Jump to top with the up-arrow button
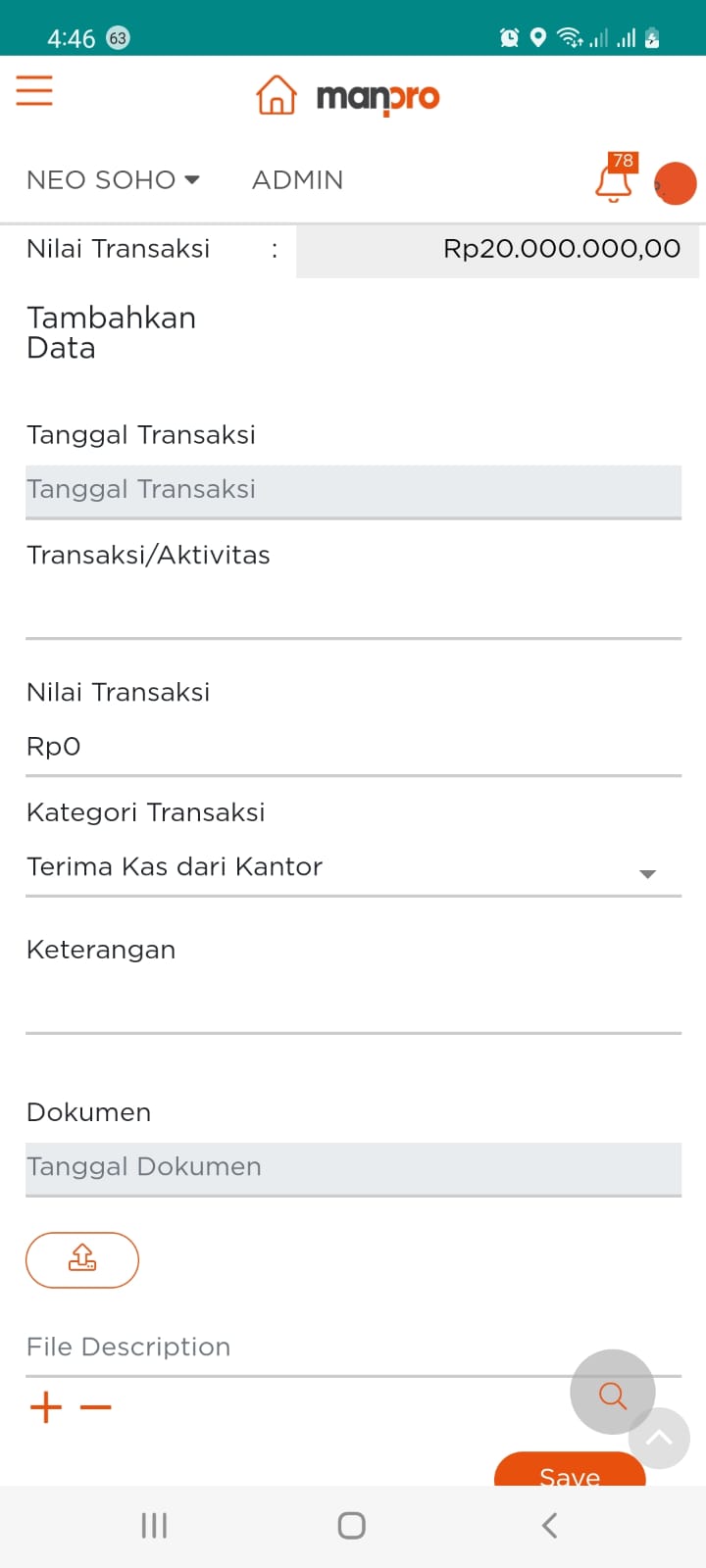 [x=659, y=1438]
